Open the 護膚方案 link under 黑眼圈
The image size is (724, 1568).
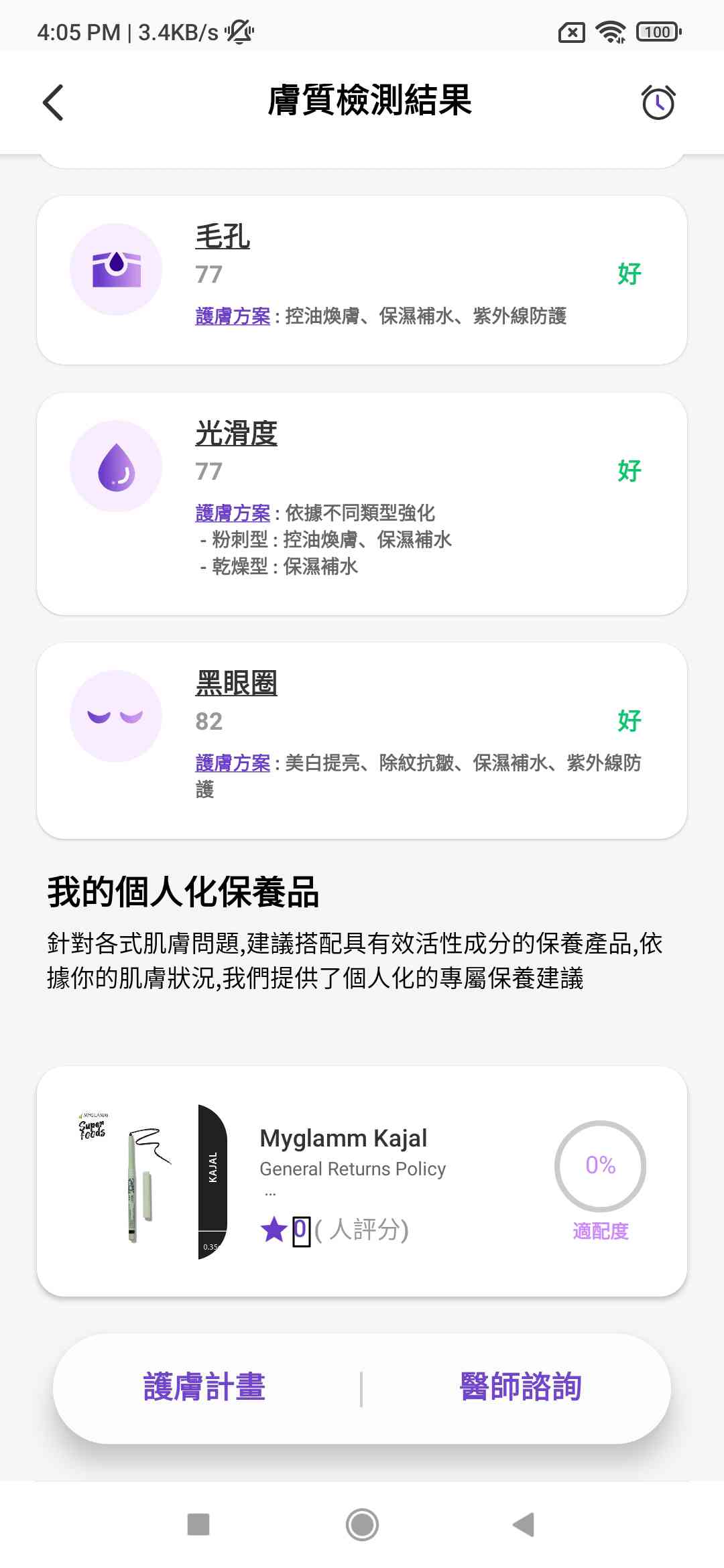[233, 763]
